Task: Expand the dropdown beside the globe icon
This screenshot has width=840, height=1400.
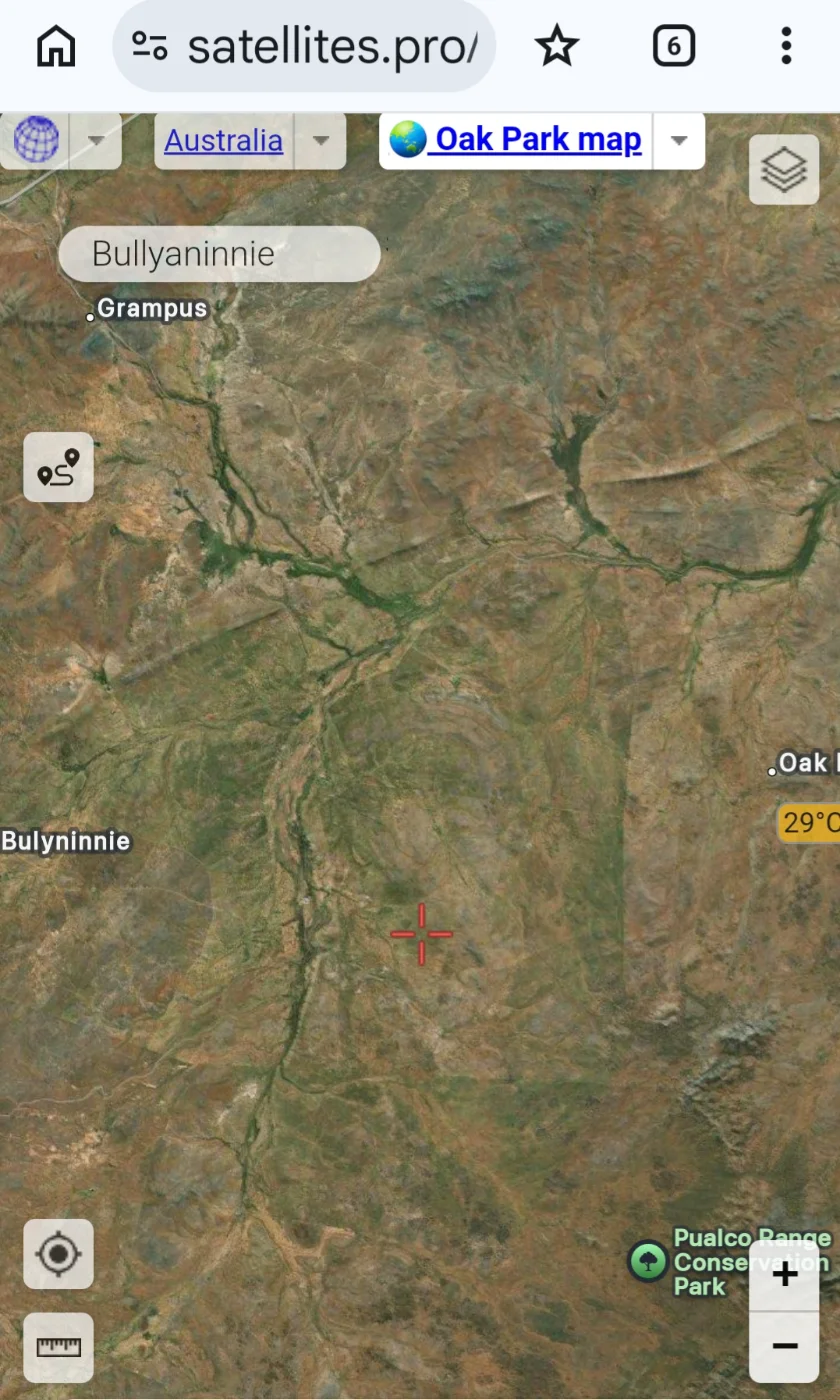Action: click(96, 140)
